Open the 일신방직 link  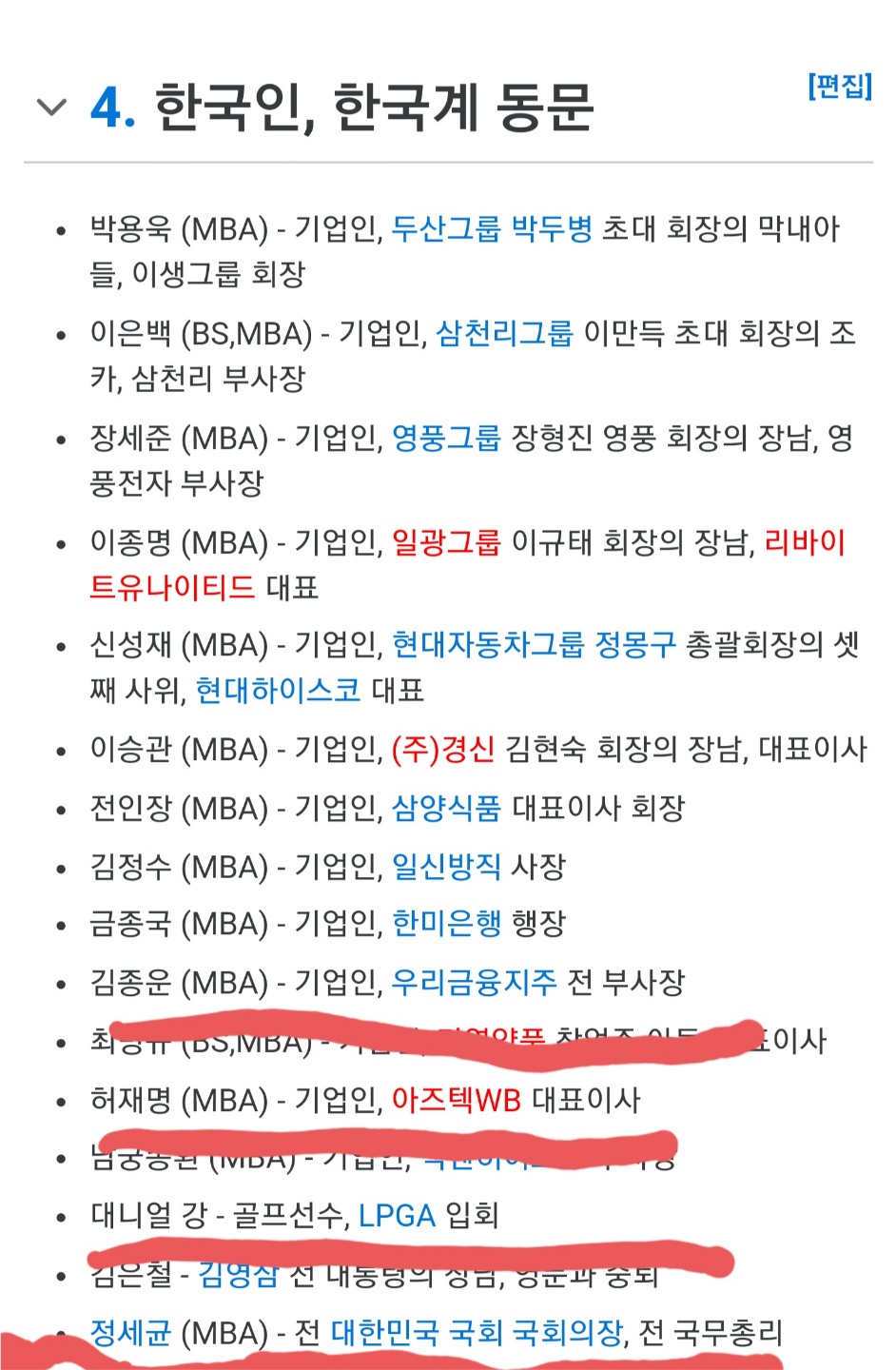tap(445, 867)
